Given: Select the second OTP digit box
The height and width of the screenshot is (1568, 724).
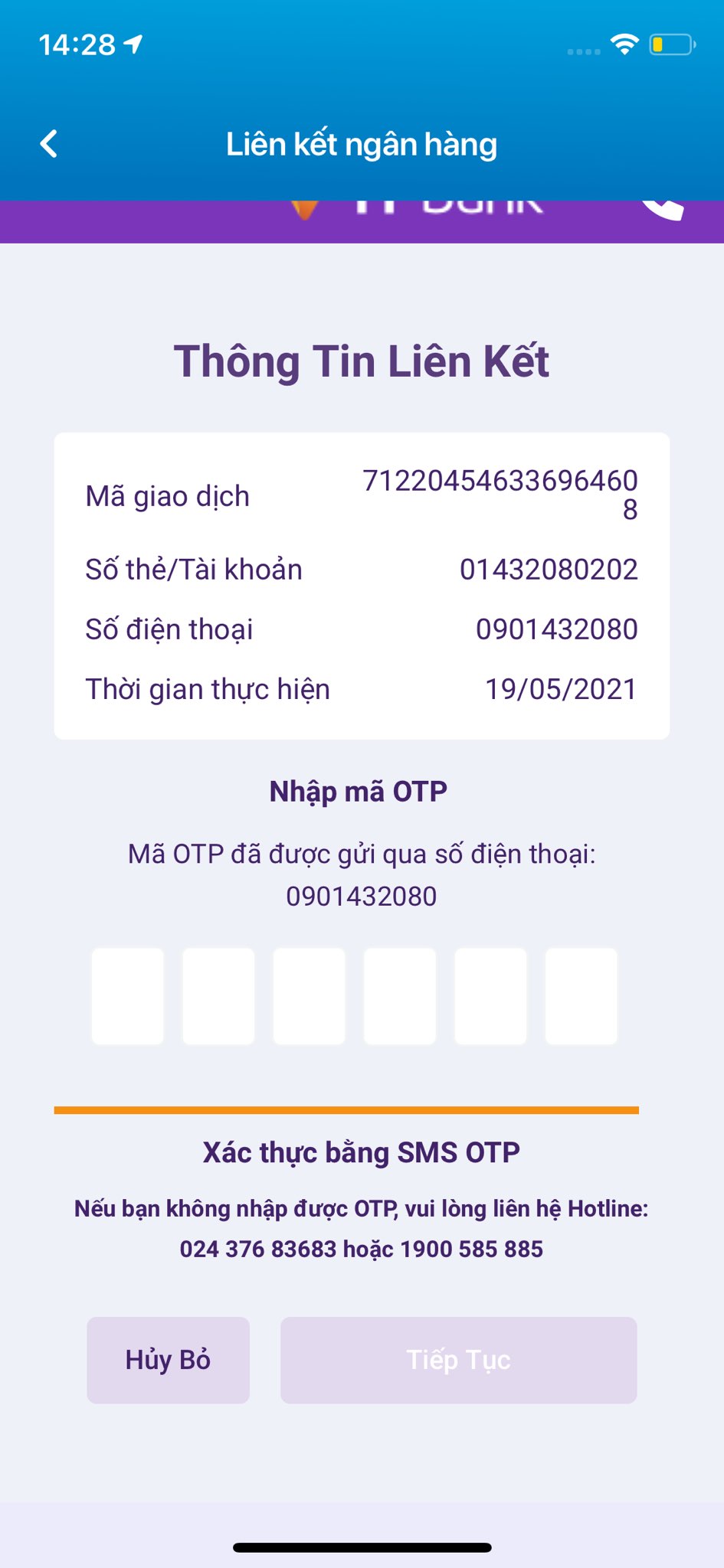Looking at the screenshot, I should (218, 996).
